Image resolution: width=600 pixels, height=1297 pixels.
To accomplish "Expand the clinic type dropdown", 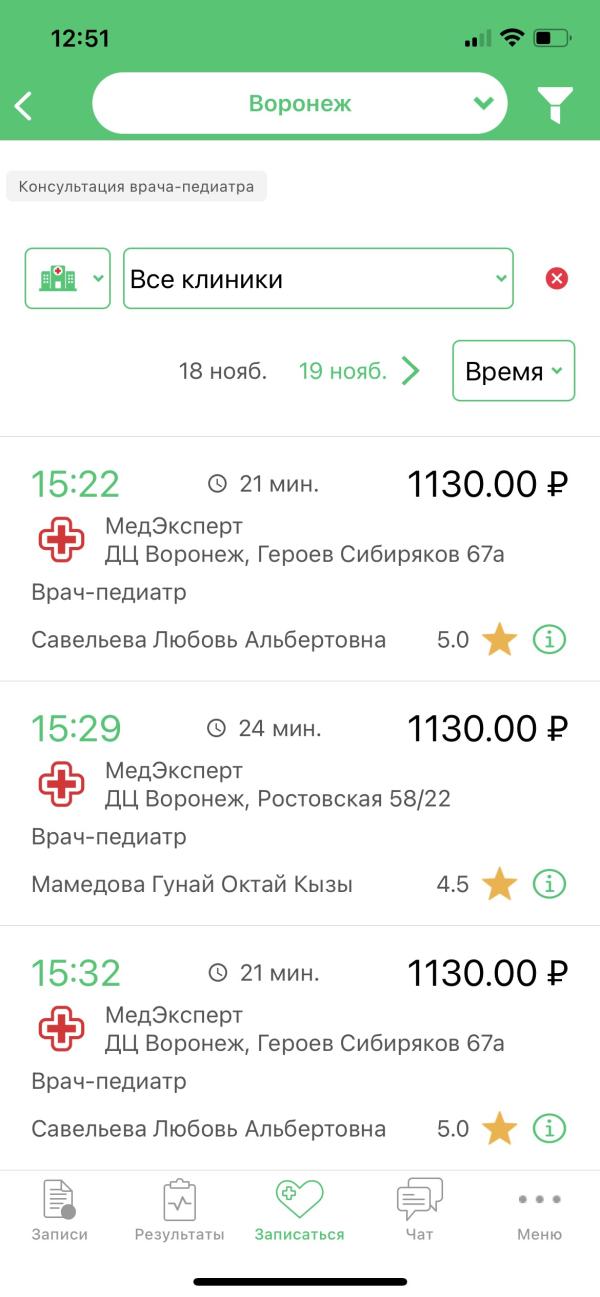I will pyautogui.click(x=67, y=278).
